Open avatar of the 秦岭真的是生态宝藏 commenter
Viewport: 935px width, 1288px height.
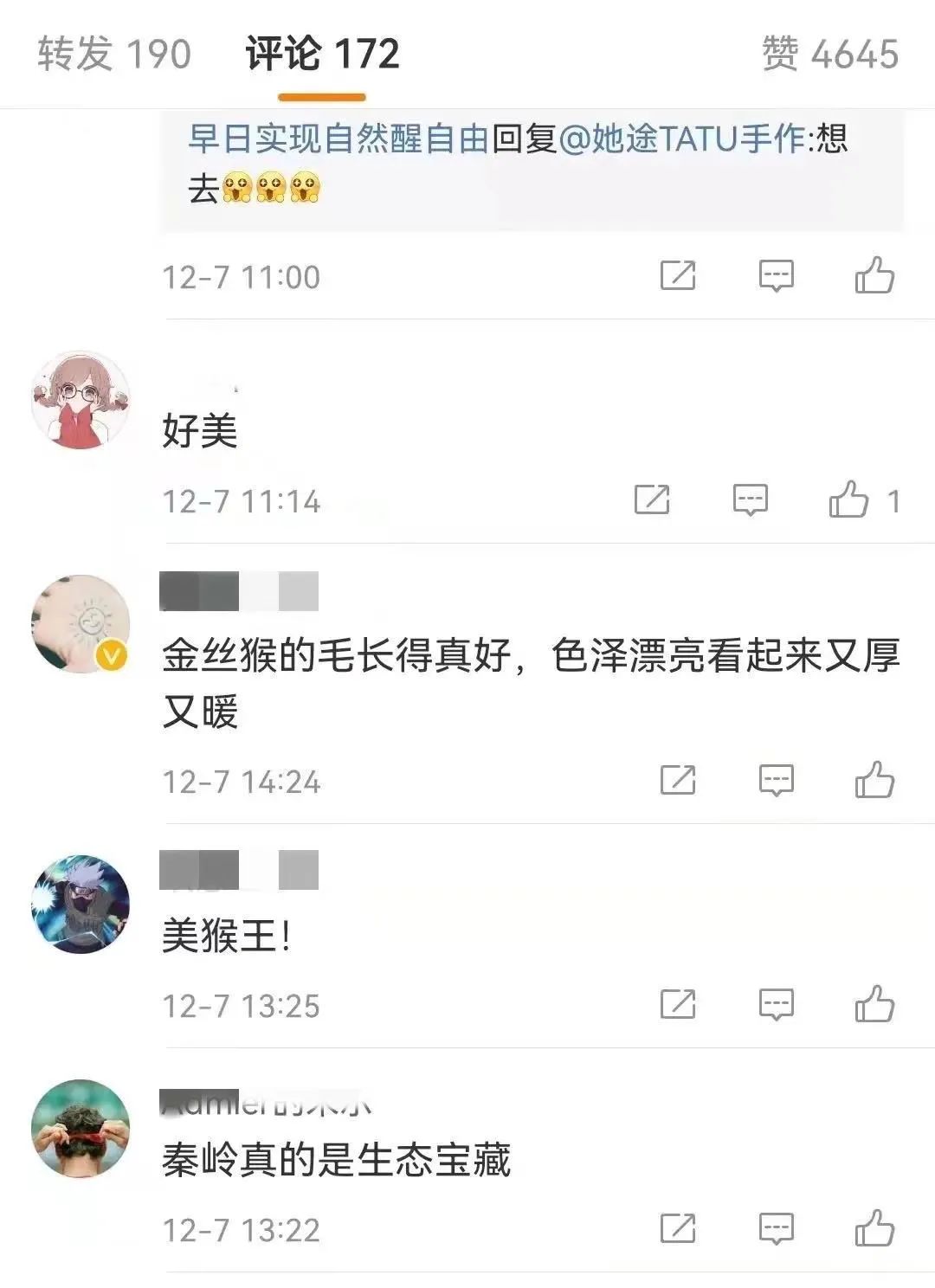(81, 1129)
